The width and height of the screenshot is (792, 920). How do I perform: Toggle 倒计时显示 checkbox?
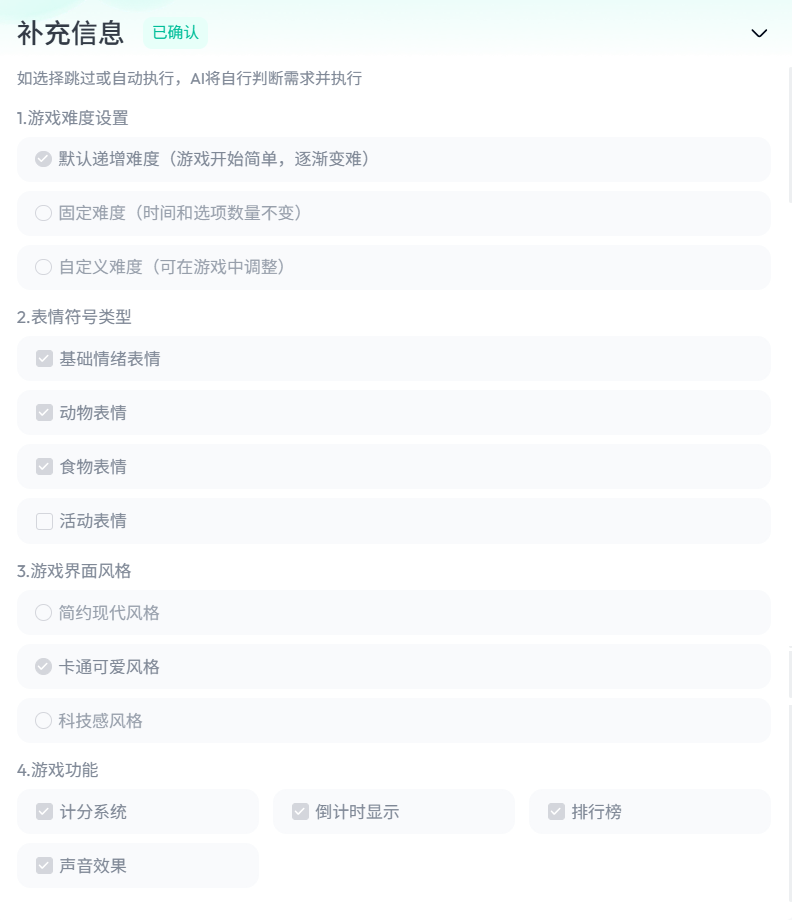click(300, 812)
